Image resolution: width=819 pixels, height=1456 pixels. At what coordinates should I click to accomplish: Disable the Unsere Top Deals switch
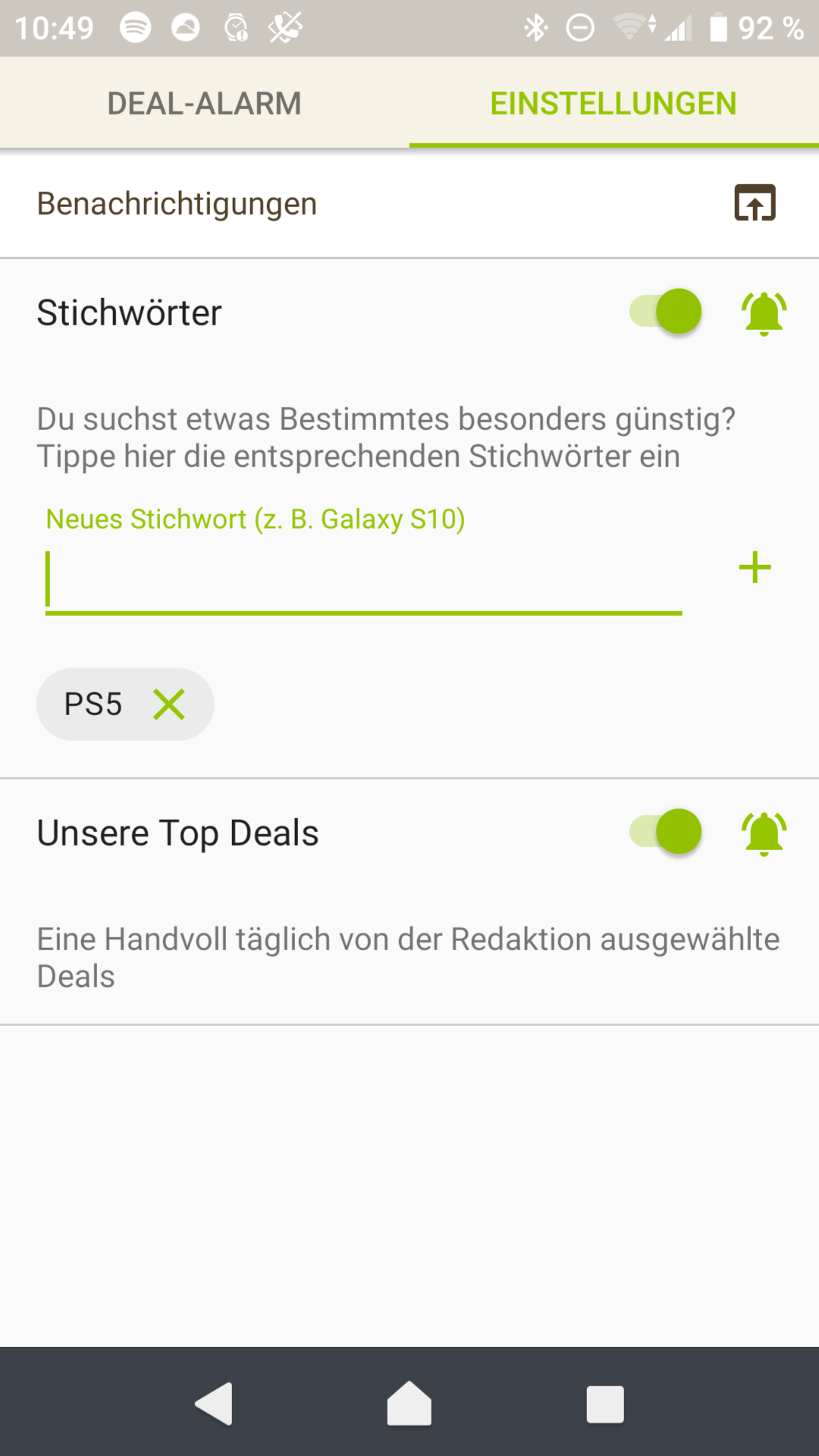coord(666,832)
